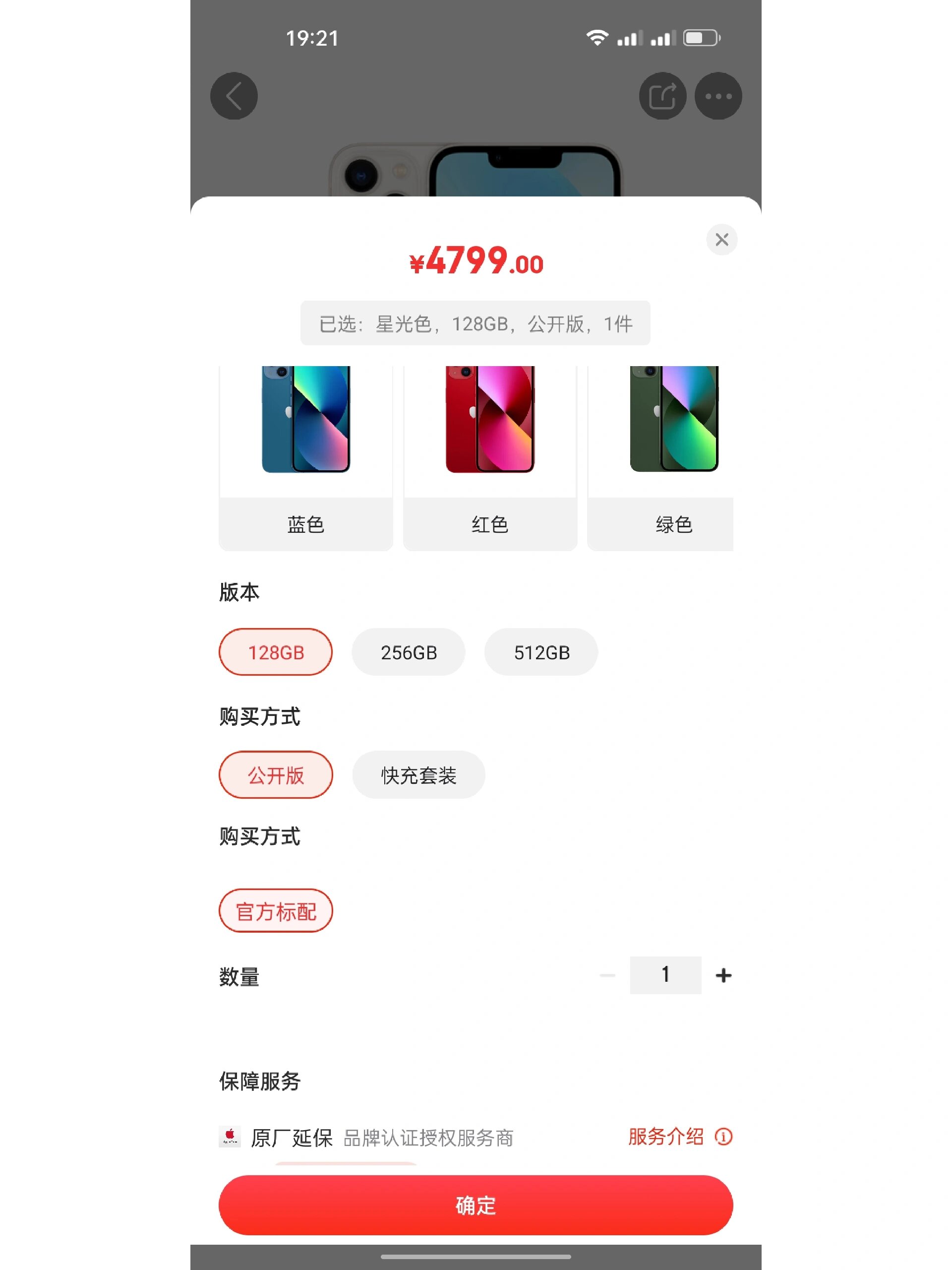Open the more options (three dots) icon
Image resolution: width=952 pixels, height=1270 pixels.
point(718,96)
